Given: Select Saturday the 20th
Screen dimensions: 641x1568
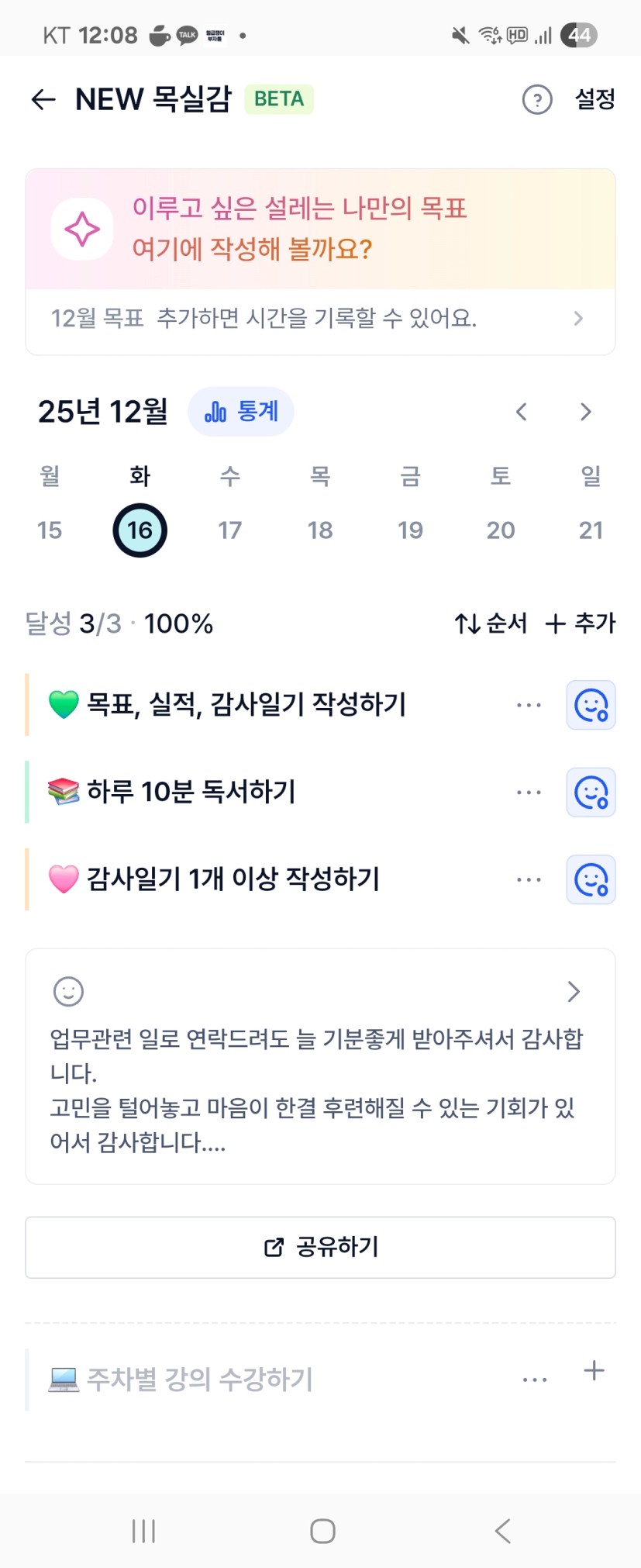Looking at the screenshot, I should pos(500,530).
